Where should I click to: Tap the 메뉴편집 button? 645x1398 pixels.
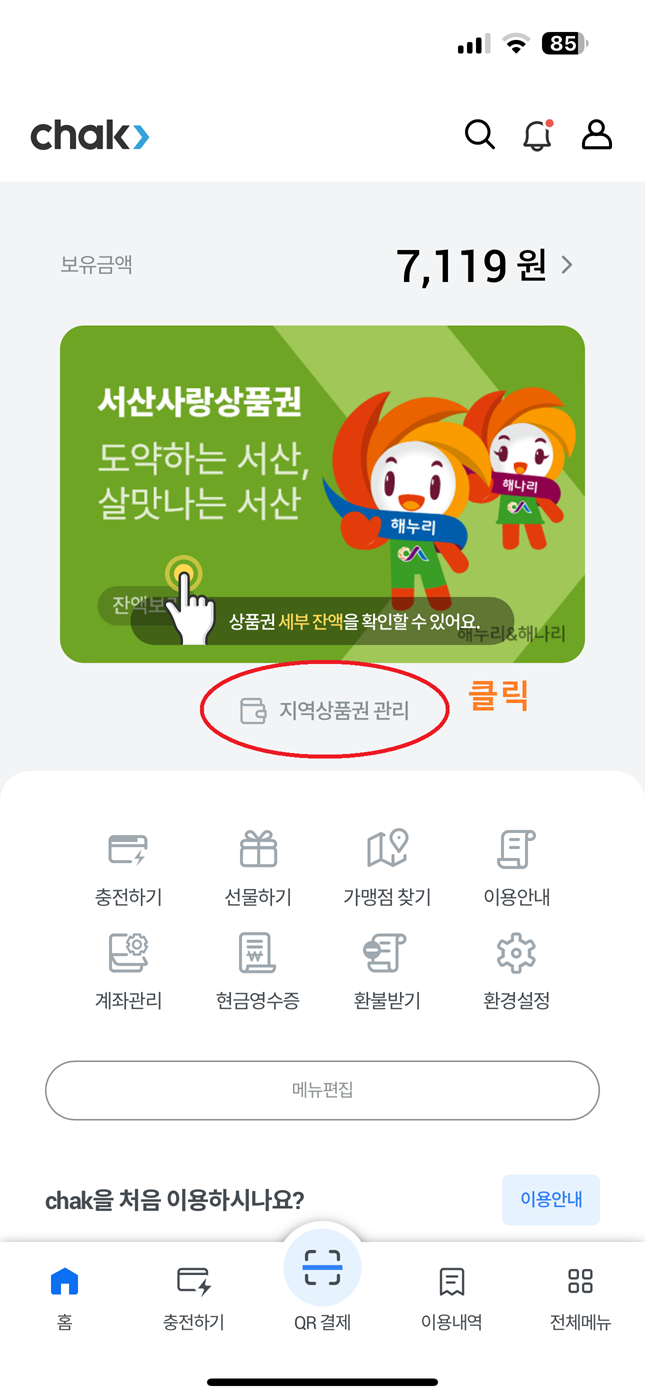click(x=322, y=1090)
